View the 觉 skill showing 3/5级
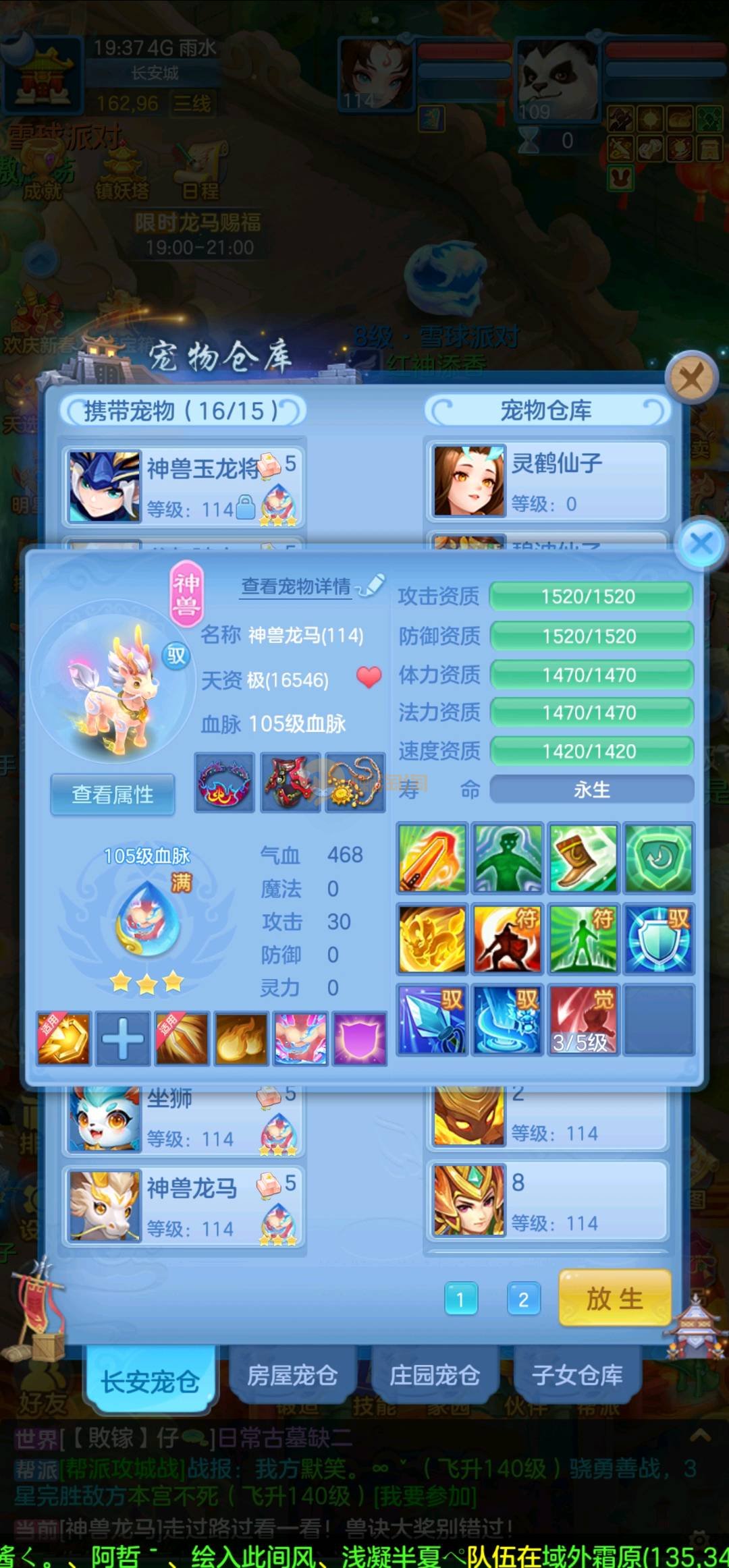This screenshot has width=729, height=1568. click(583, 1019)
